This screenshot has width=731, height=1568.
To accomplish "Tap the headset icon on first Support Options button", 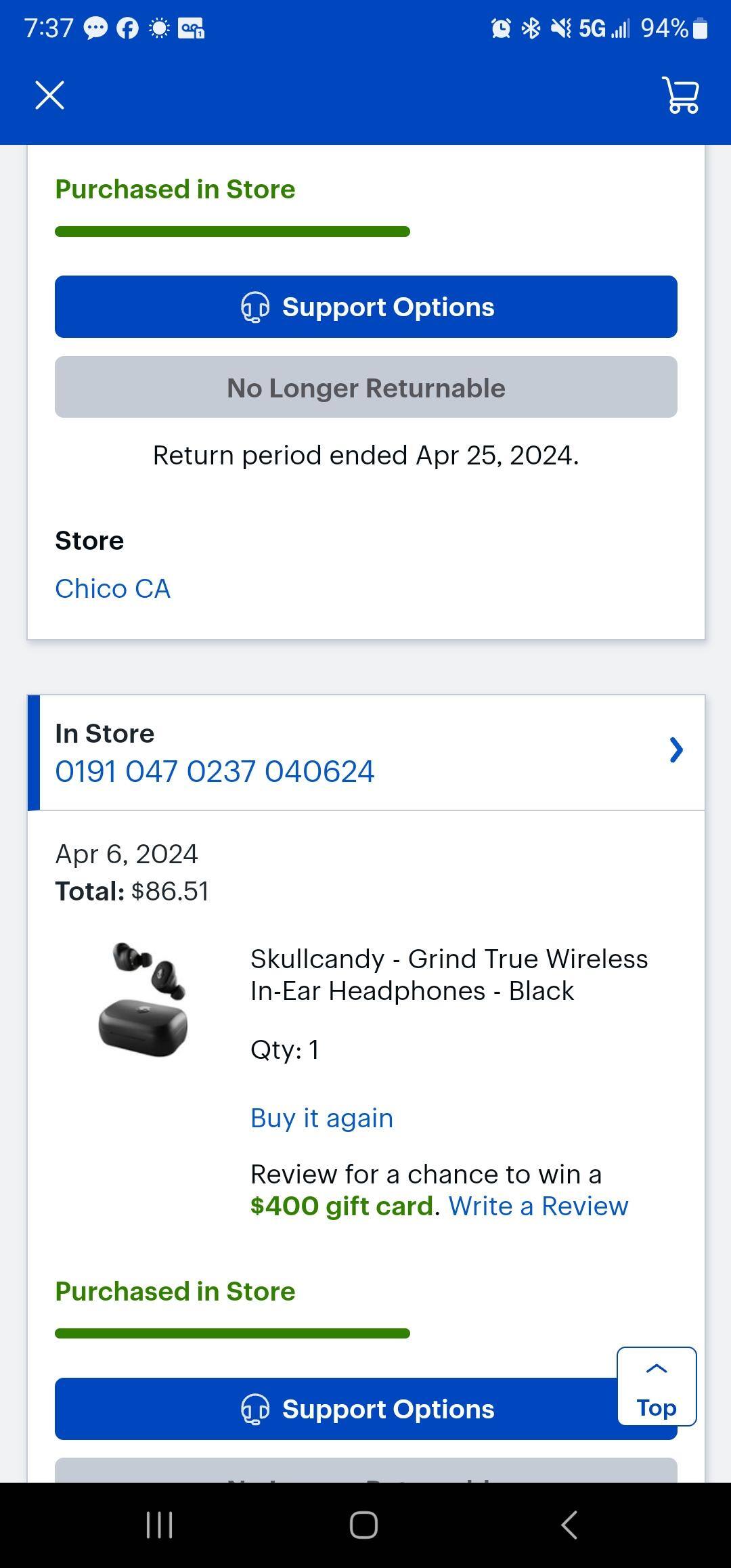I will tap(256, 307).
